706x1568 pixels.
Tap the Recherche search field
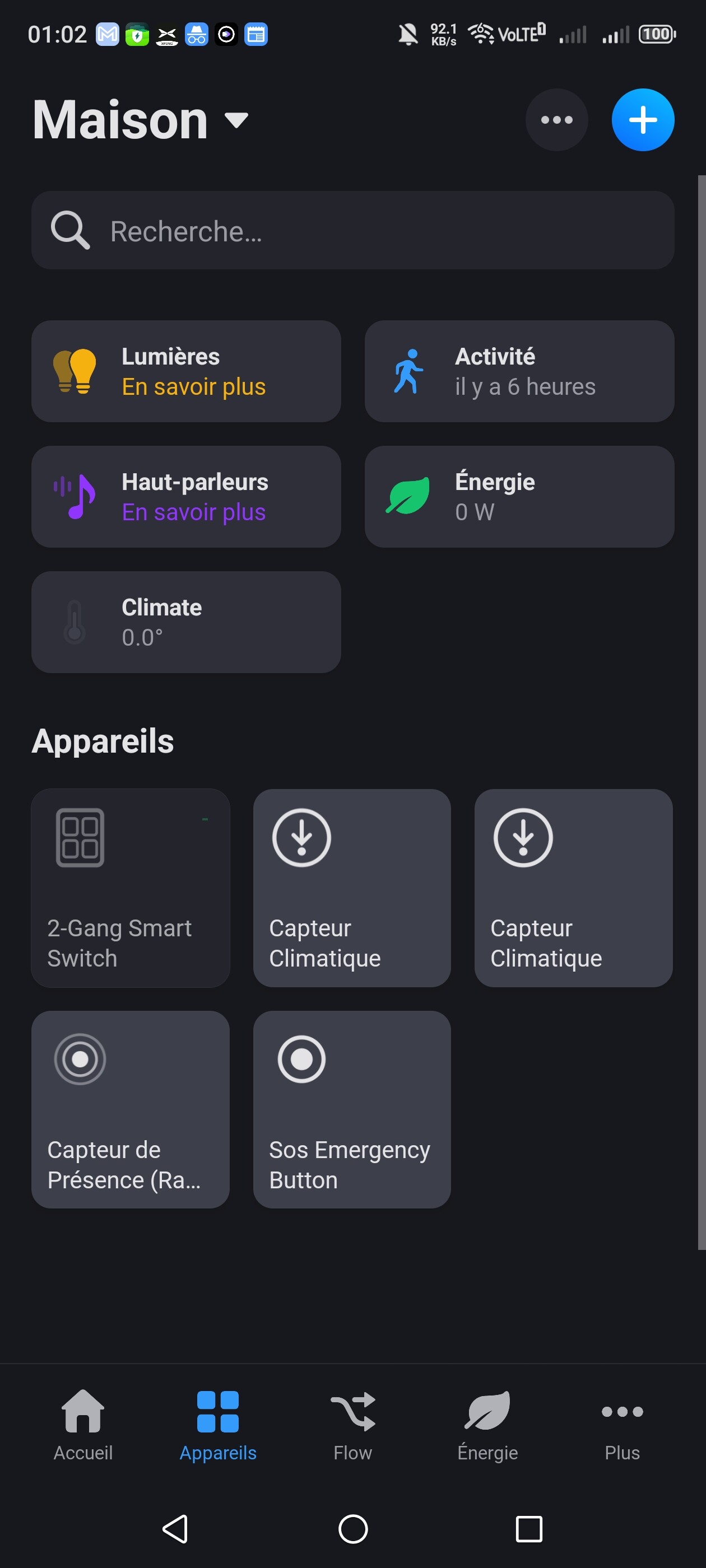tap(352, 231)
